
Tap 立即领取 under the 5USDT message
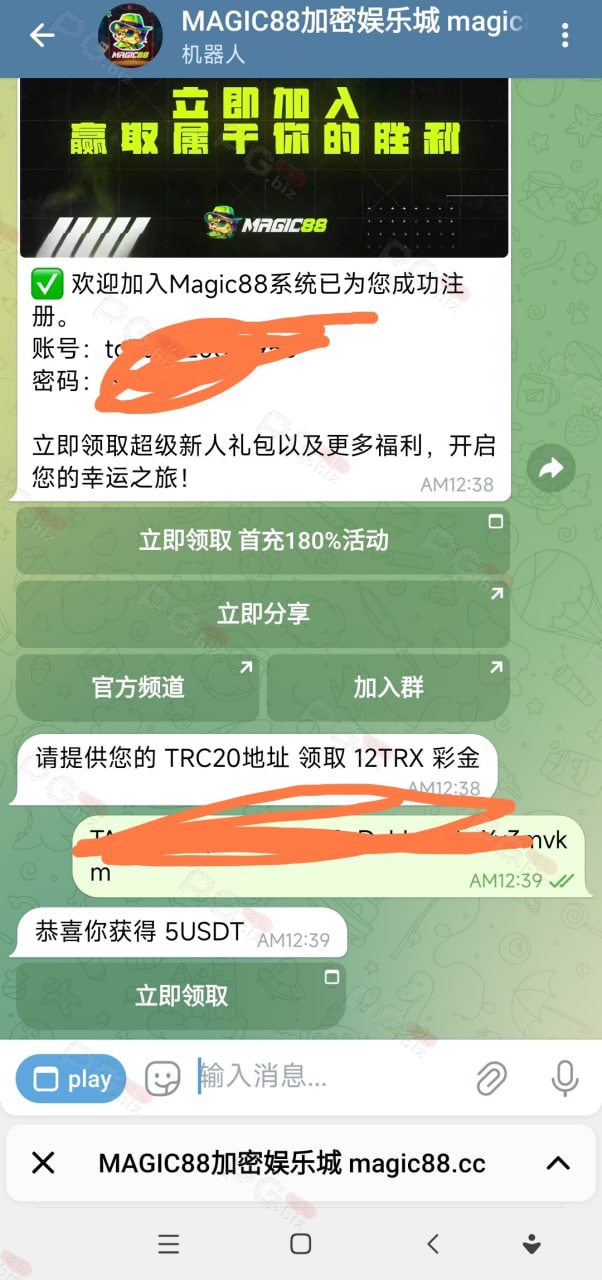pos(181,995)
